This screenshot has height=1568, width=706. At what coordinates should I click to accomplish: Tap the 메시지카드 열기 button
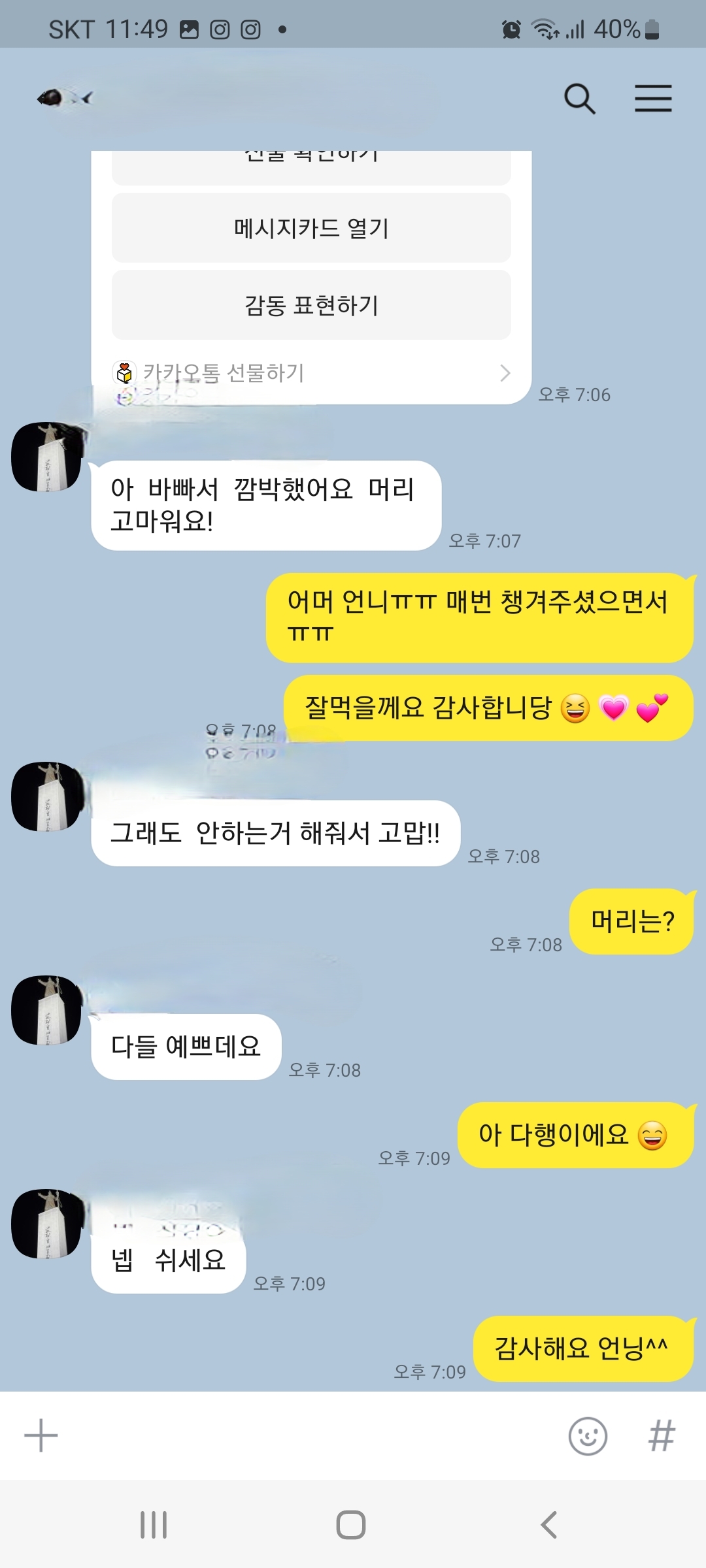[x=311, y=228]
